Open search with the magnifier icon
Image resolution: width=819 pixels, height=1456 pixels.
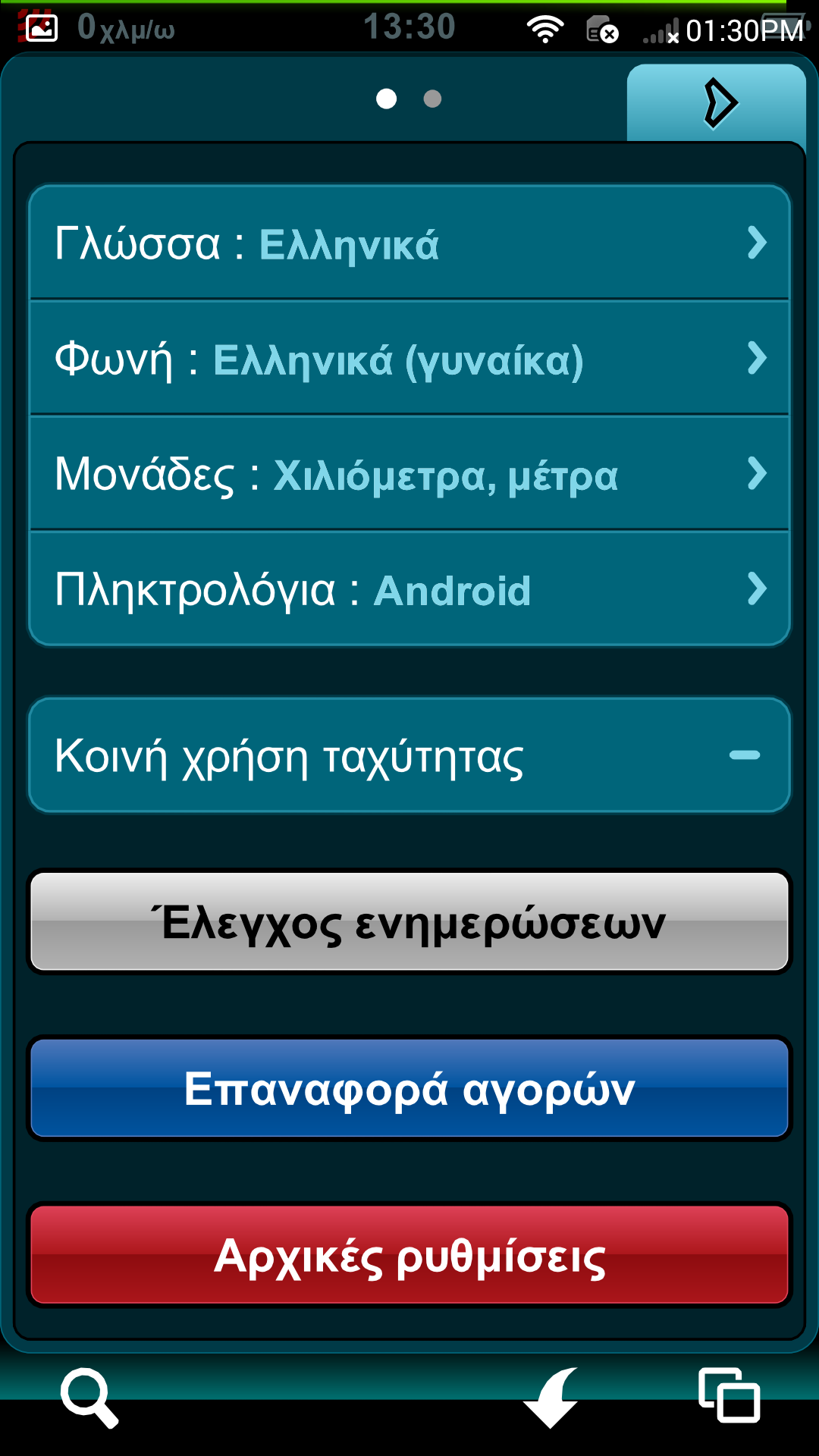pos(89,1397)
